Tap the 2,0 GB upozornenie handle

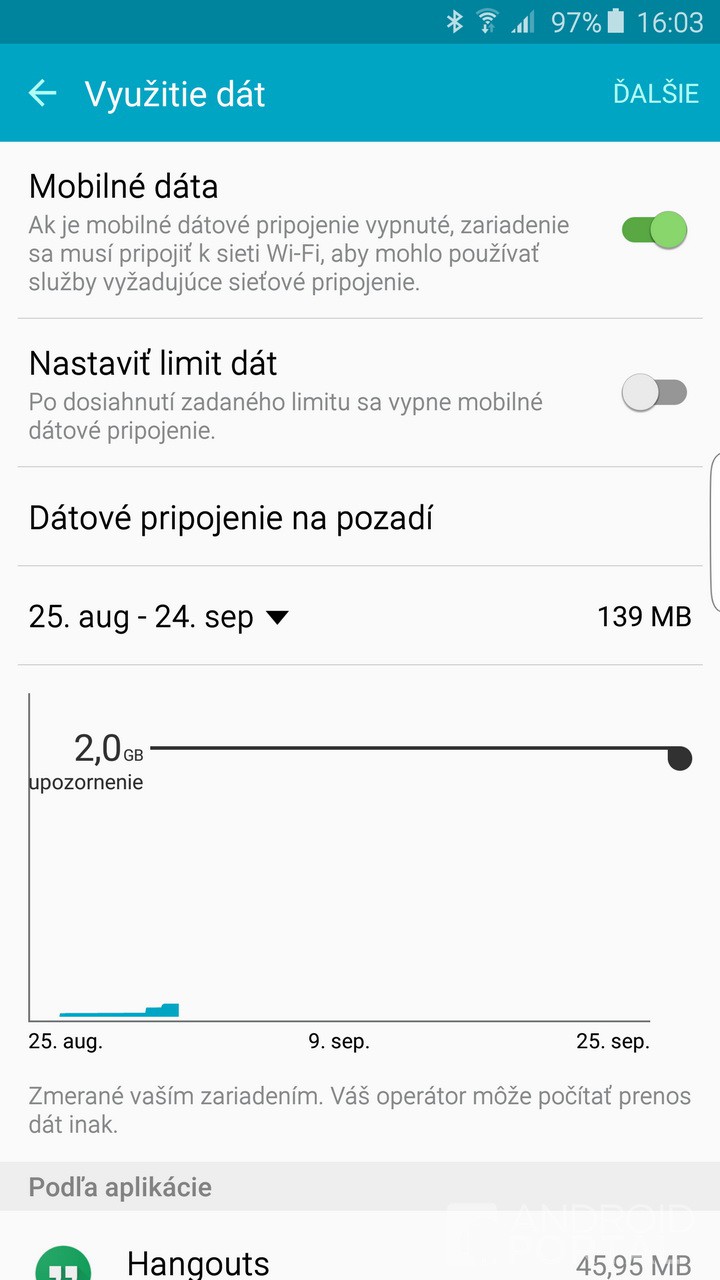679,757
